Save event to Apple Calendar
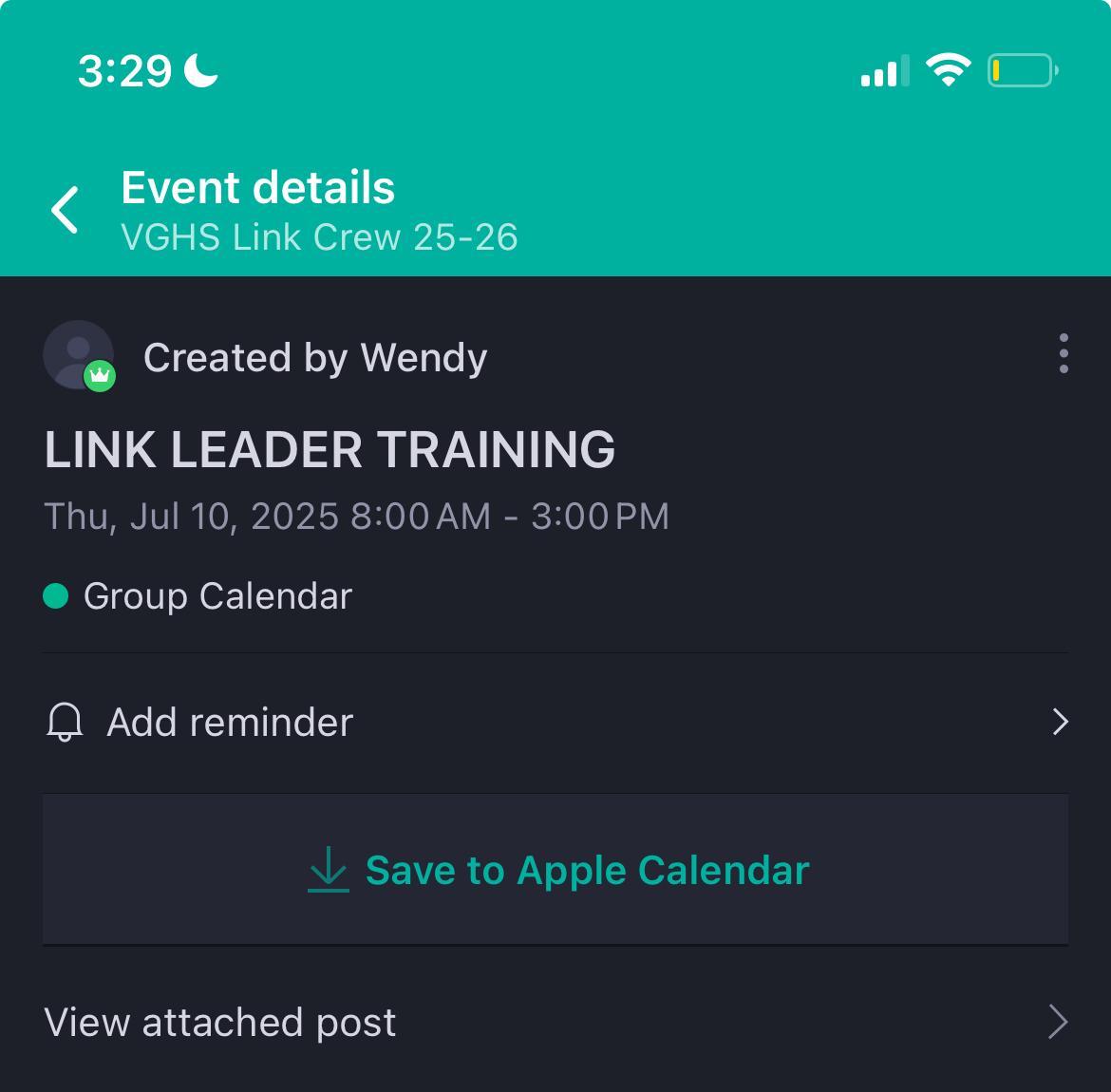Viewport: 1111px width, 1092px height. click(x=556, y=870)
